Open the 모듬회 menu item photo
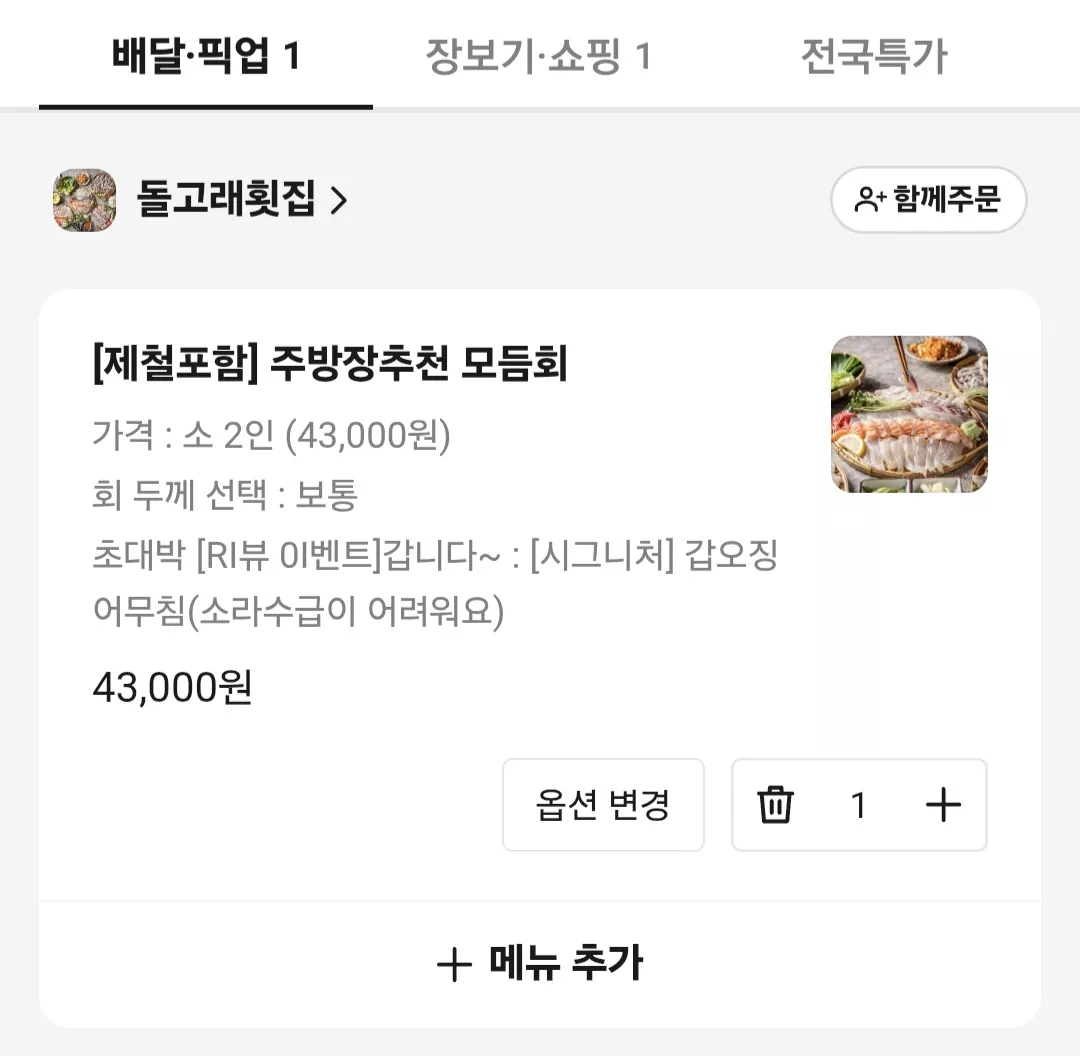 click(x=909, y=414)
